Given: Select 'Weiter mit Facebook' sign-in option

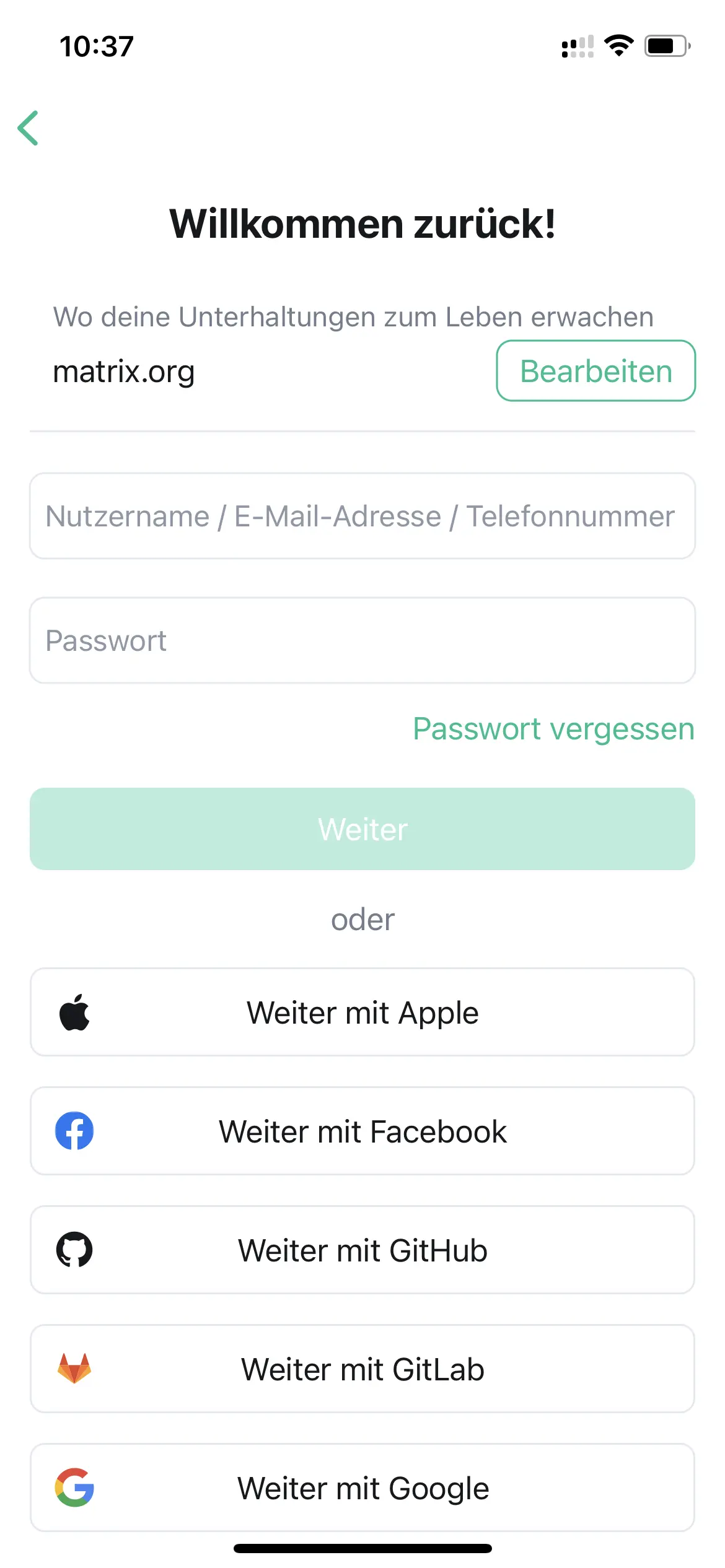Looking at the screenshot, I should 362,1131.
